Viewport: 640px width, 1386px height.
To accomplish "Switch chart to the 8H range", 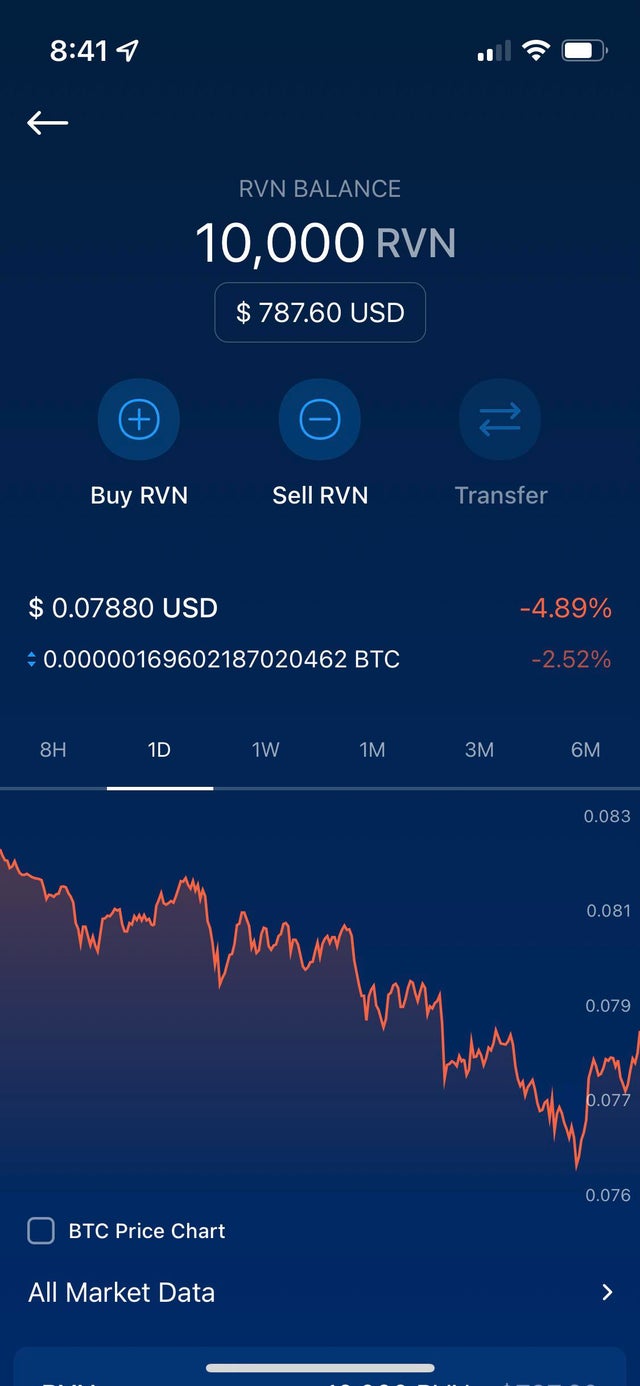I will [x=53, y=750].
